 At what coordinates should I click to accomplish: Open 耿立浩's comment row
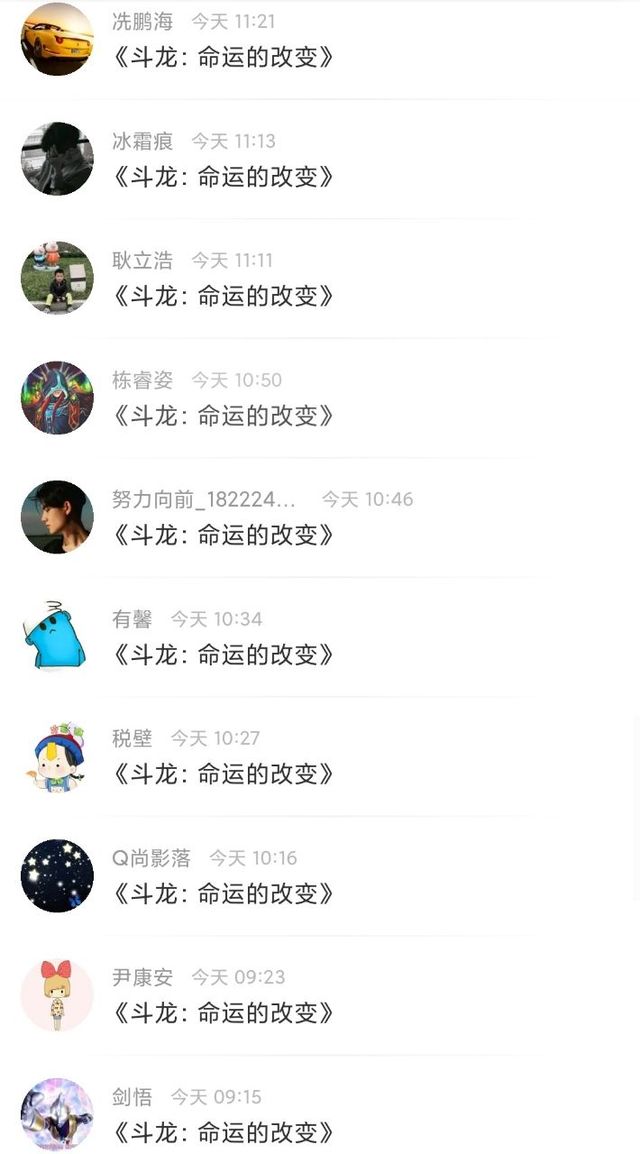pos(320,278)
